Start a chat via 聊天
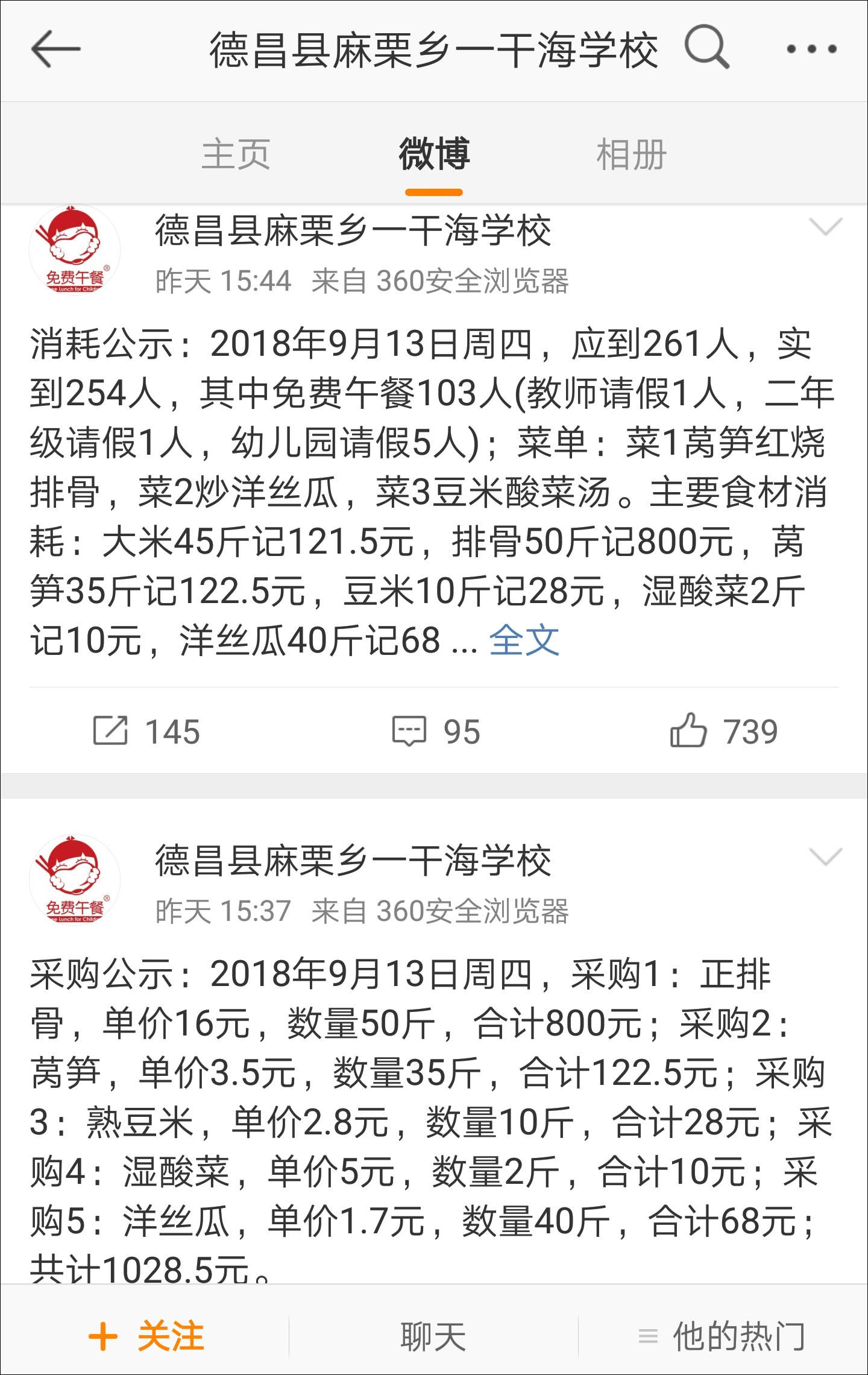868x1375 pixels. coord(433,1336)
